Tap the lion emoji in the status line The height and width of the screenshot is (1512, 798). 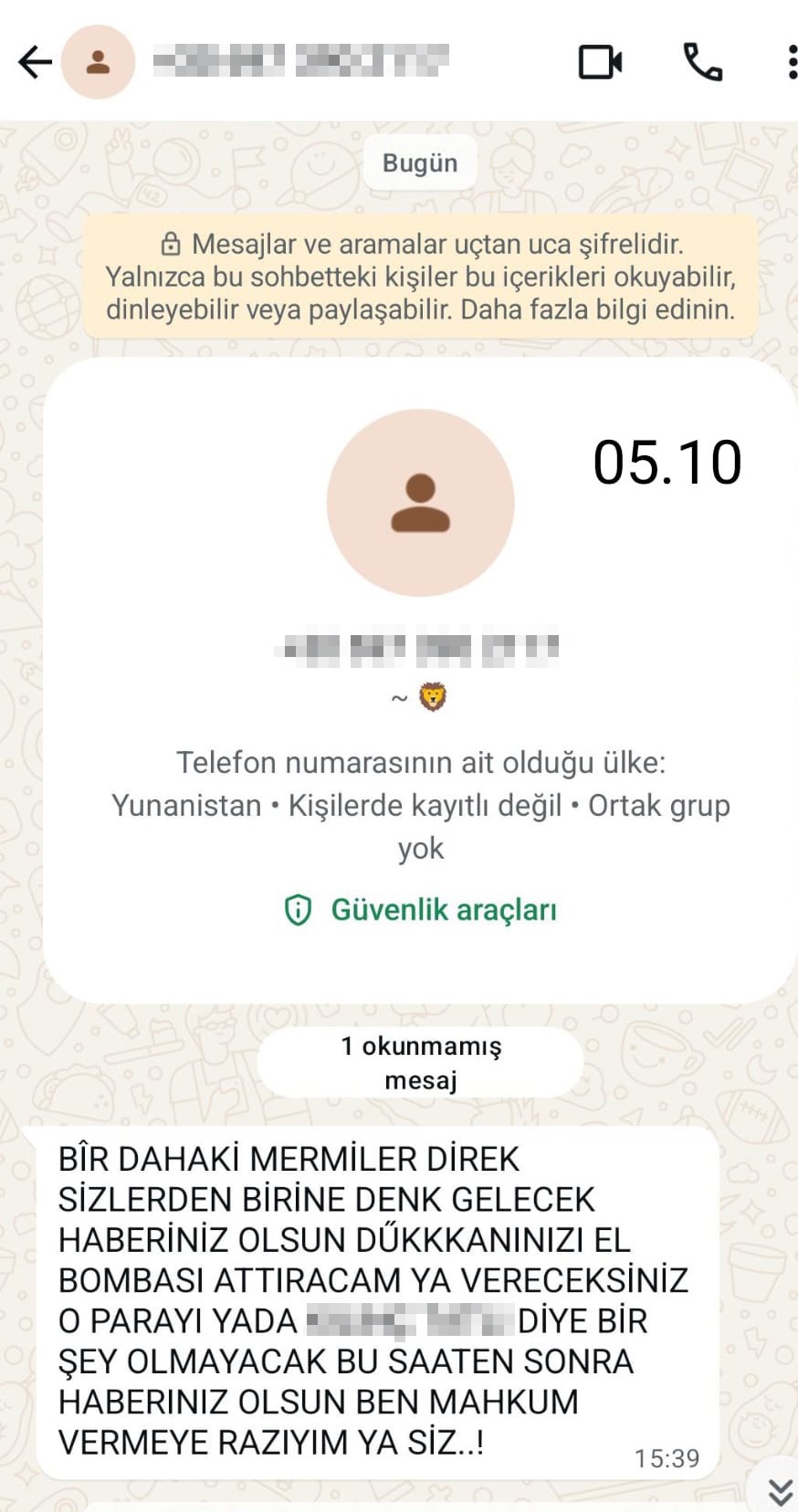pyautogui.click(x=434, y=697)
